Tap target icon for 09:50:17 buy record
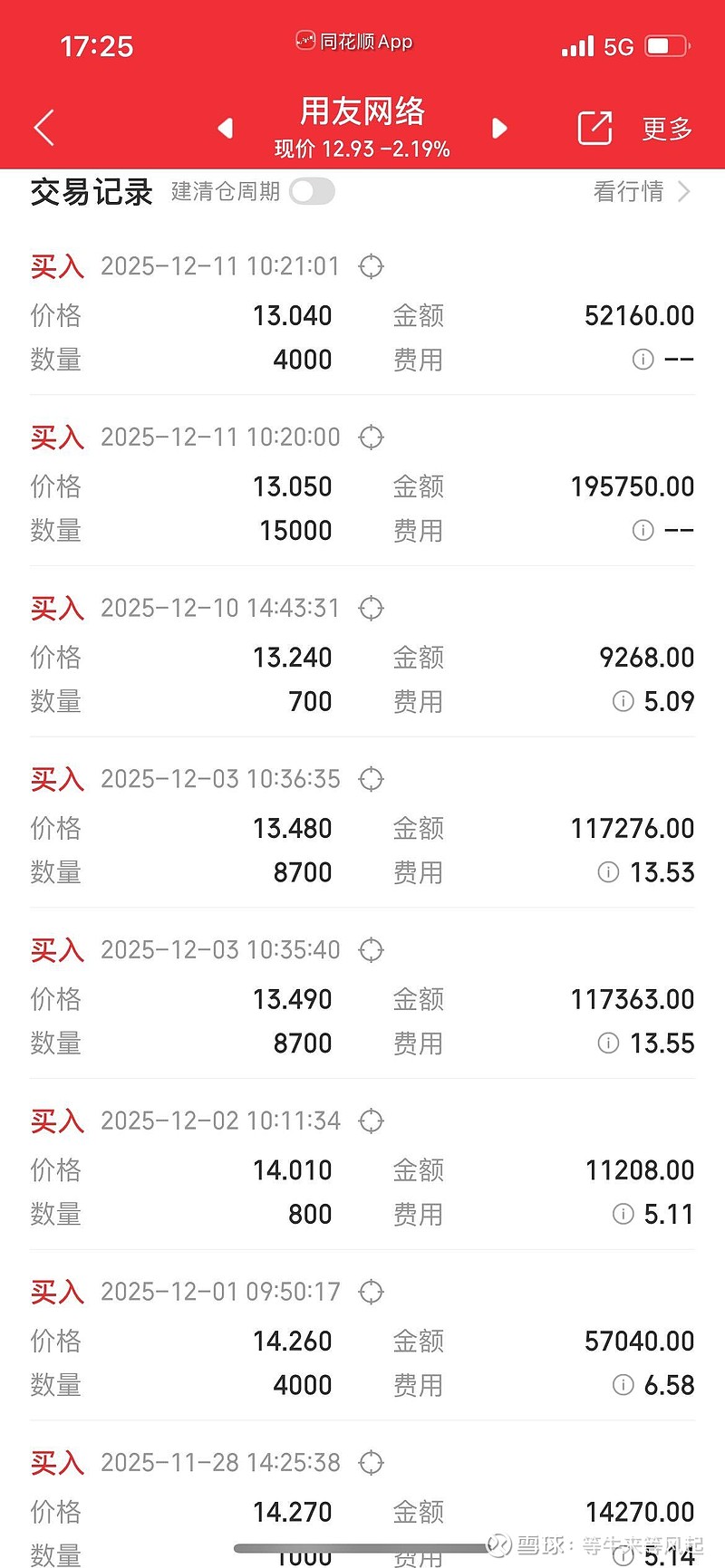Screen dimensions: 725x1568 click(x=371, y=1292)
